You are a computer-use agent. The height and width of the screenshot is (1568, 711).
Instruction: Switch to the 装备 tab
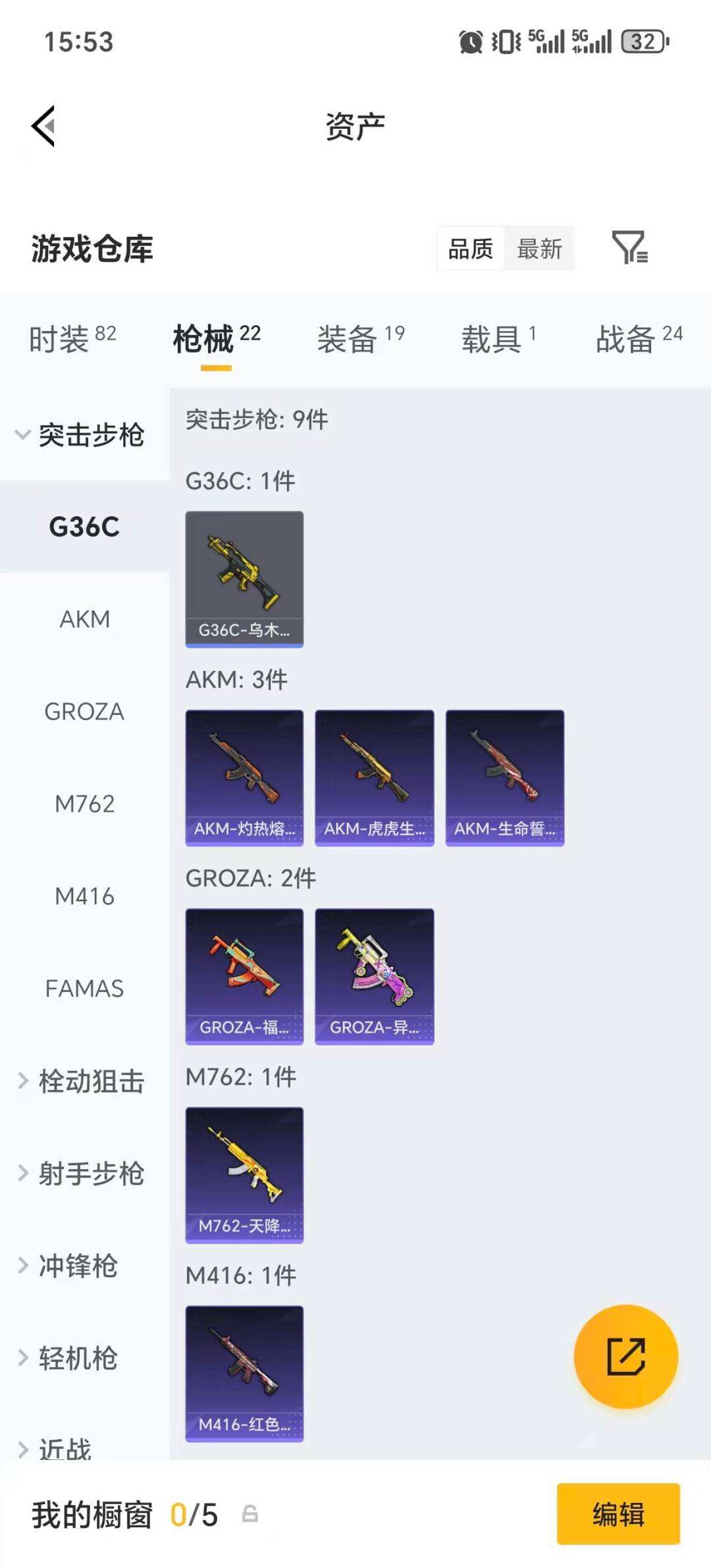(x=360, y=339)
